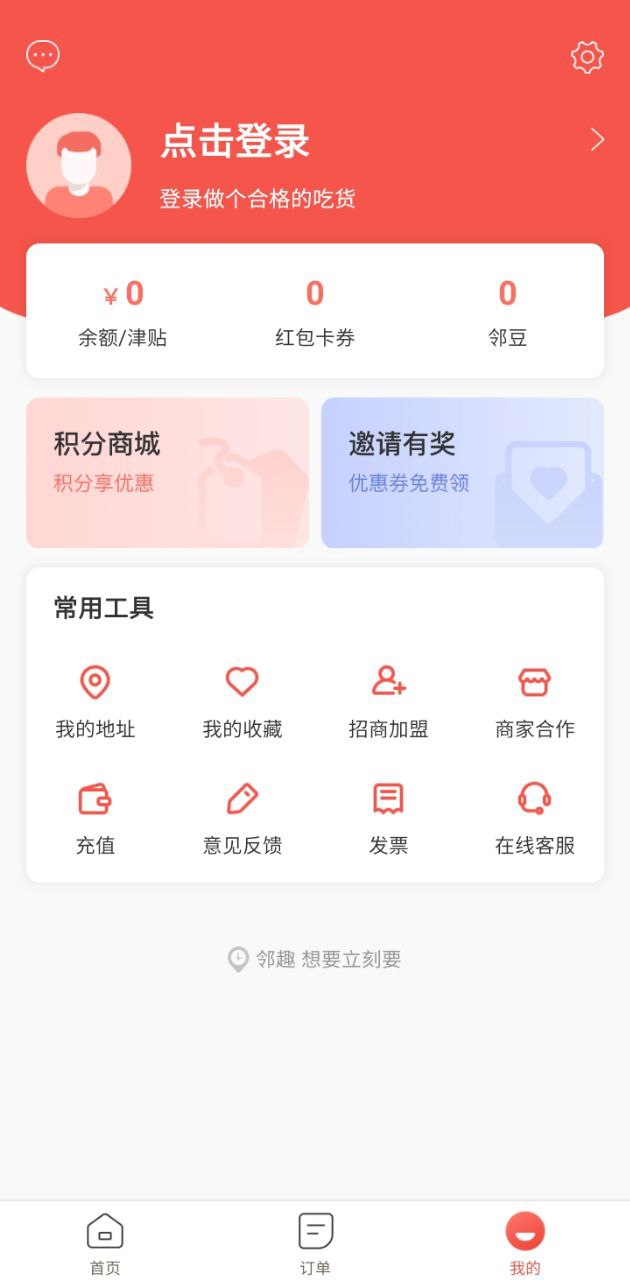The image size is (630, 1280).
Task: Open 余额/津贴 balance
Action: pyautogui.click(x=122, y=312)
